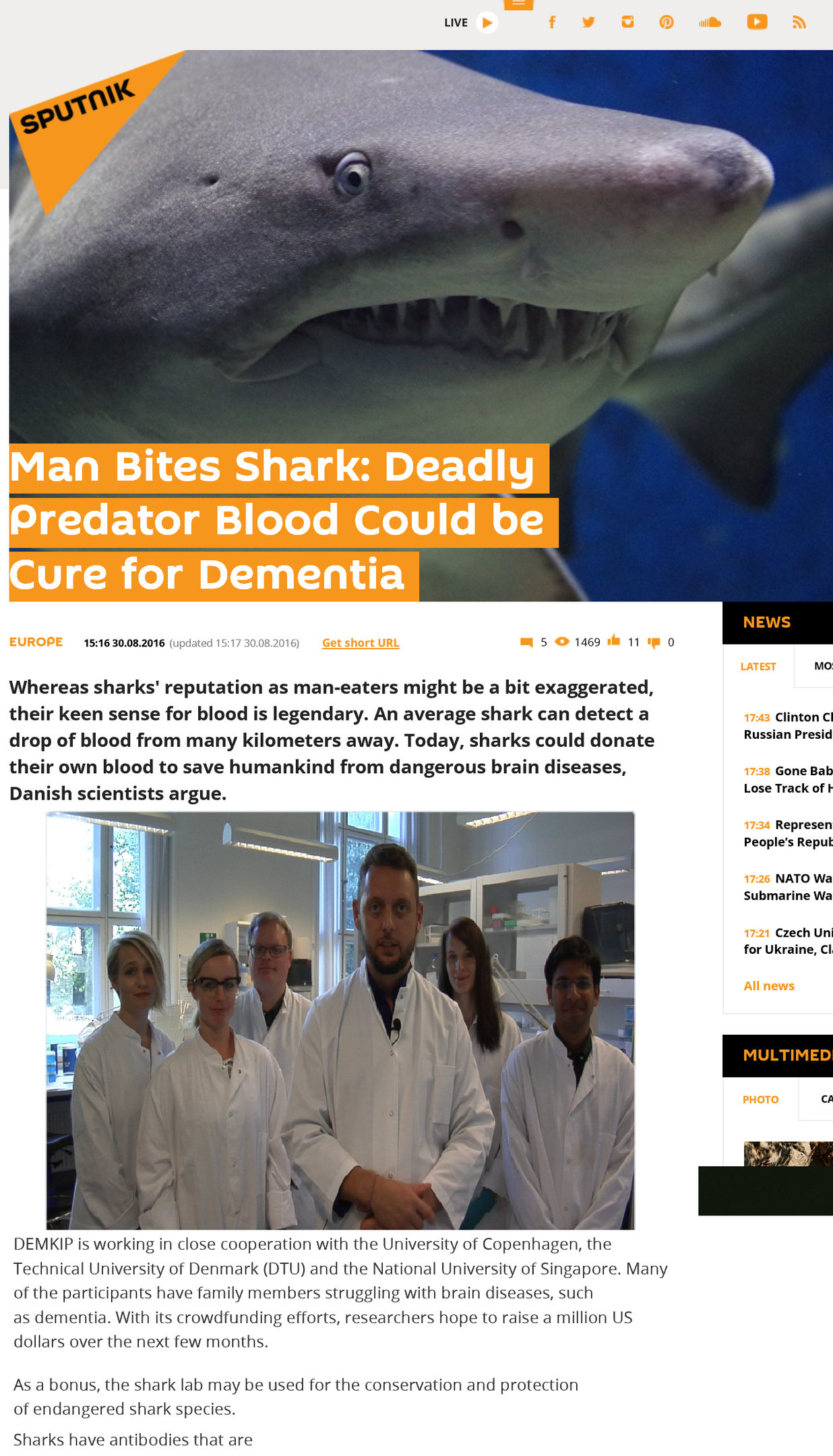
Task: Open the RSS feed
Action: pyautogui.click(x=799, y=23)
